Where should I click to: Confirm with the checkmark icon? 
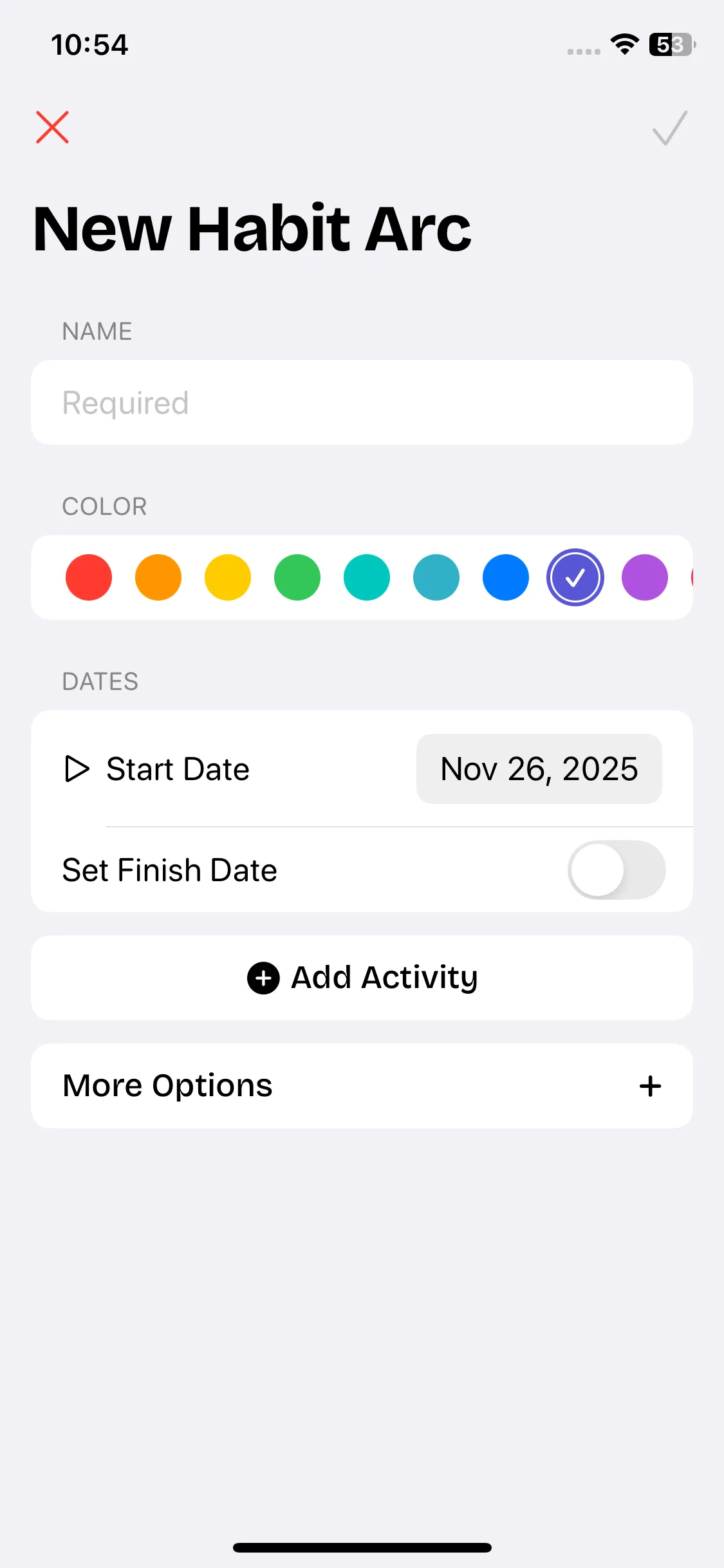click(x=669, y=128)
